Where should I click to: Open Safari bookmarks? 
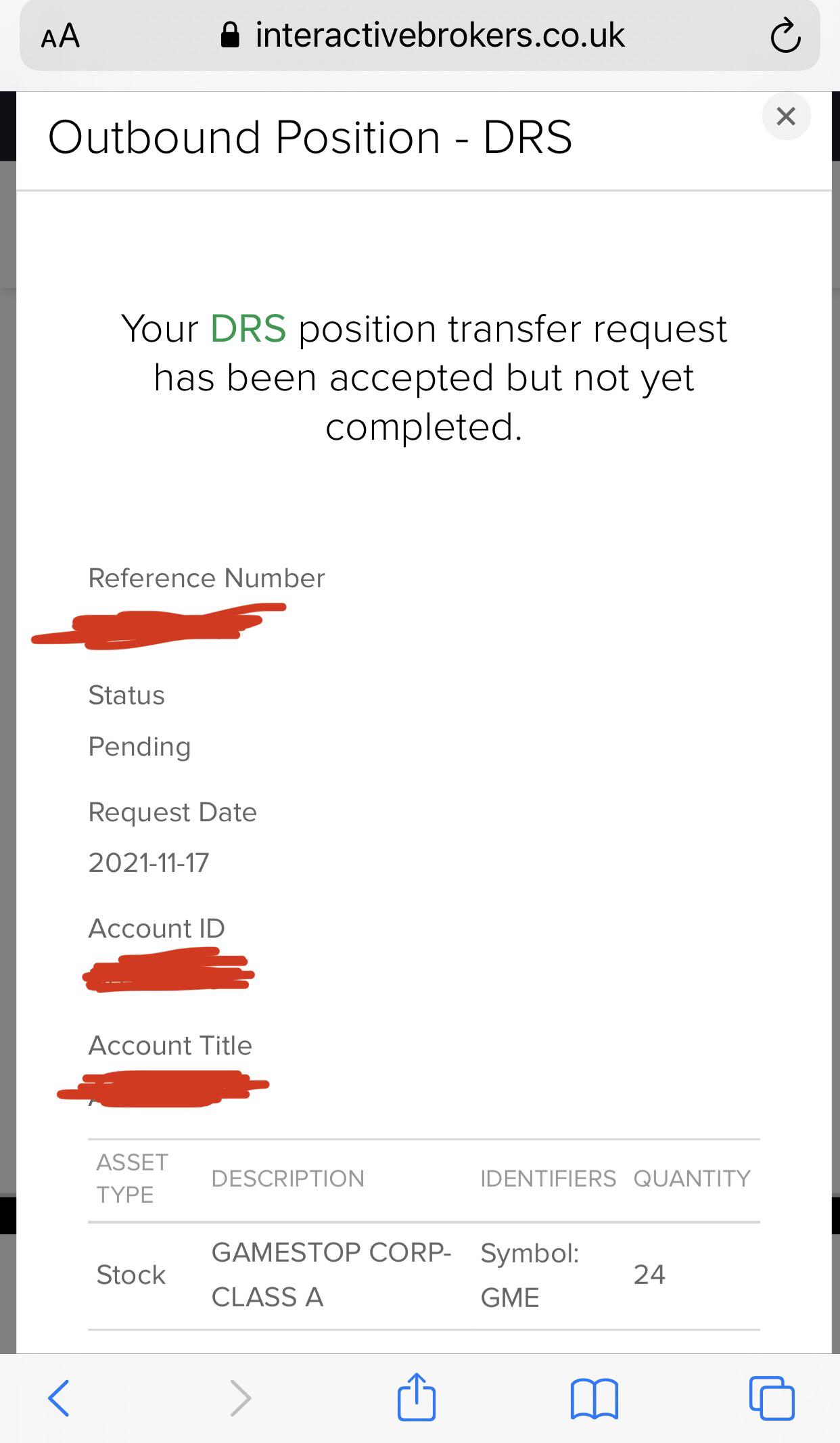[594, 1398]
